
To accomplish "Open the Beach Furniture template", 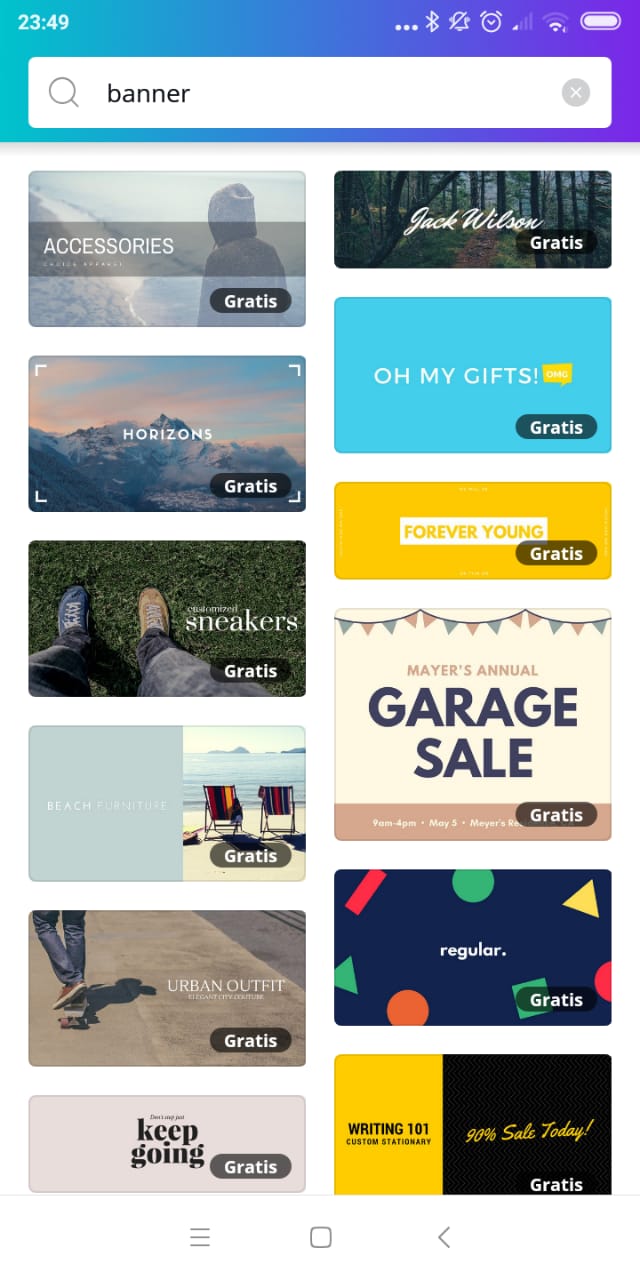I will pos(167,803).
